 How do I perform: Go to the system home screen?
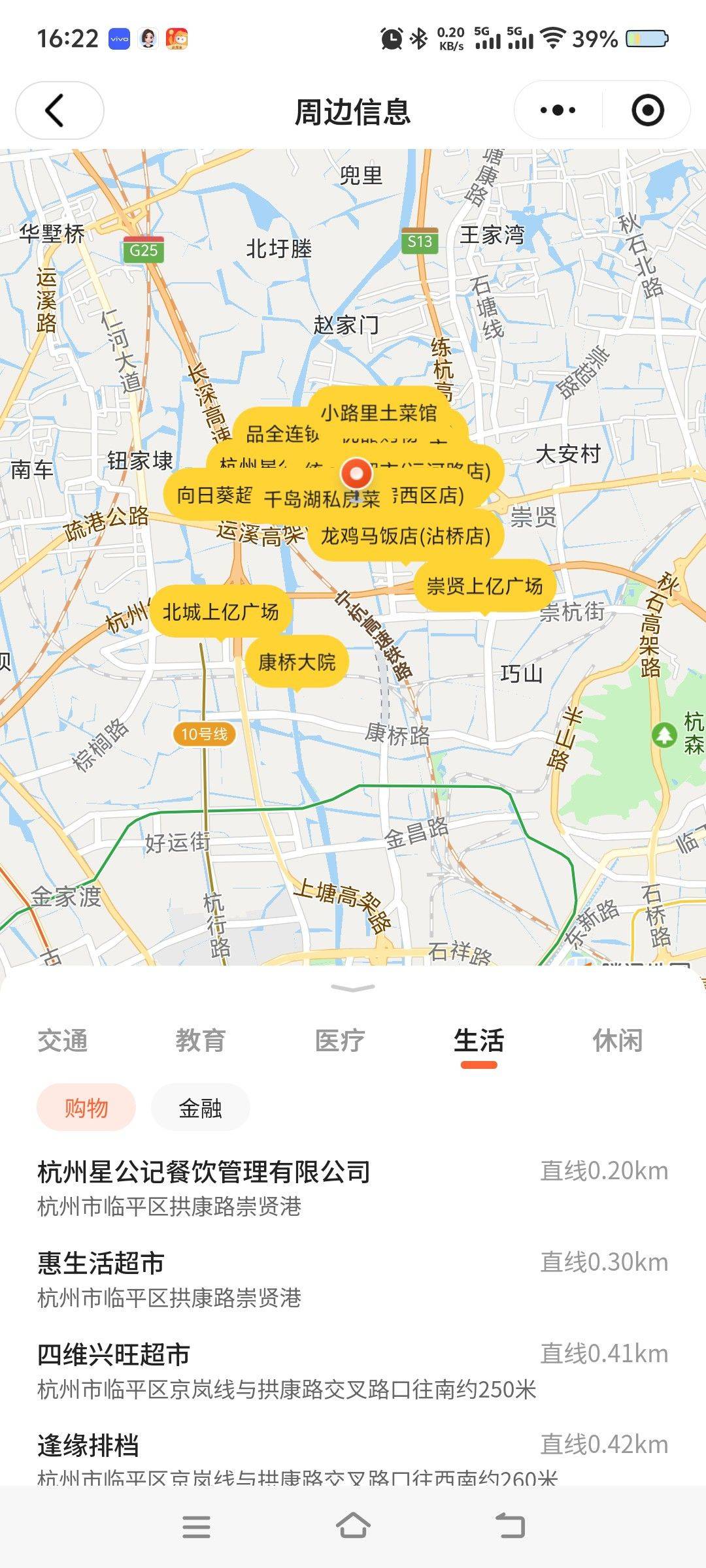353,1527
